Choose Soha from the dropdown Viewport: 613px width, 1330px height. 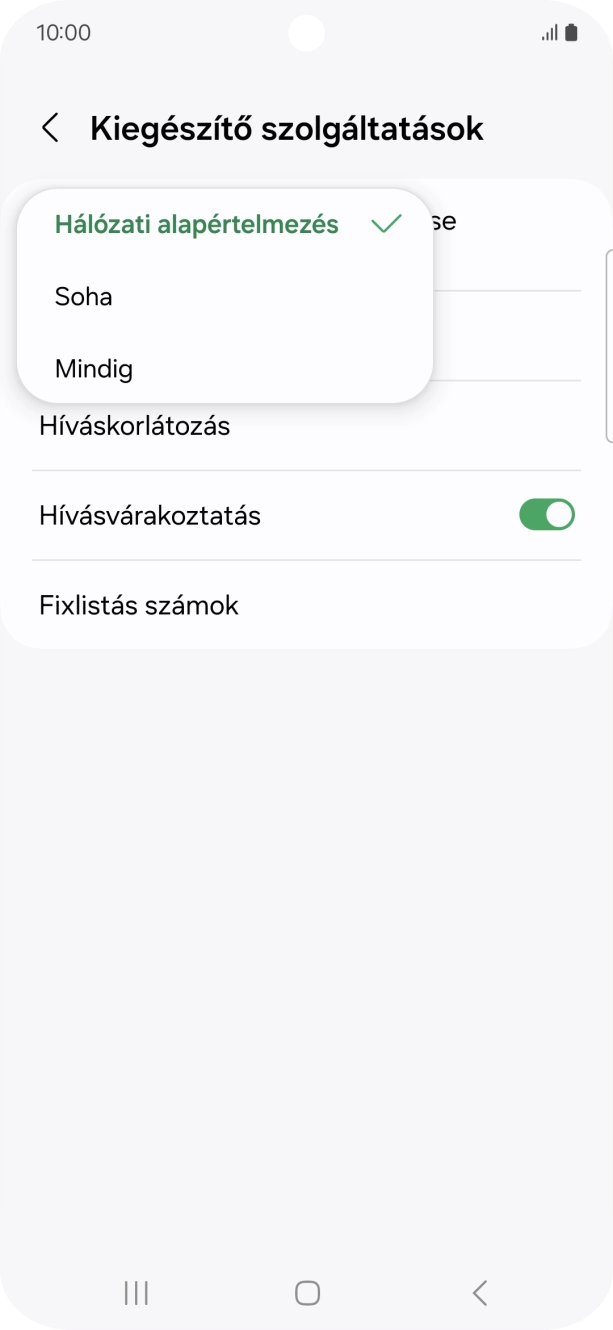[84, 297]
